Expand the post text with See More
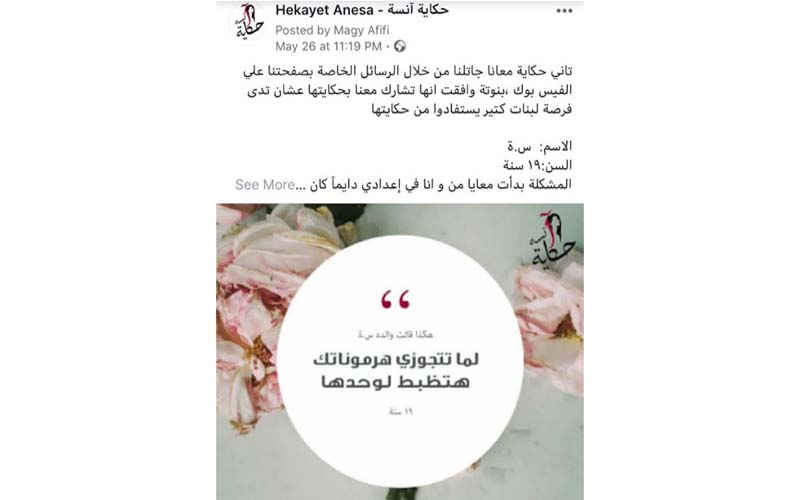This screenshot has width=800, height=500. [x=265, y=185]
